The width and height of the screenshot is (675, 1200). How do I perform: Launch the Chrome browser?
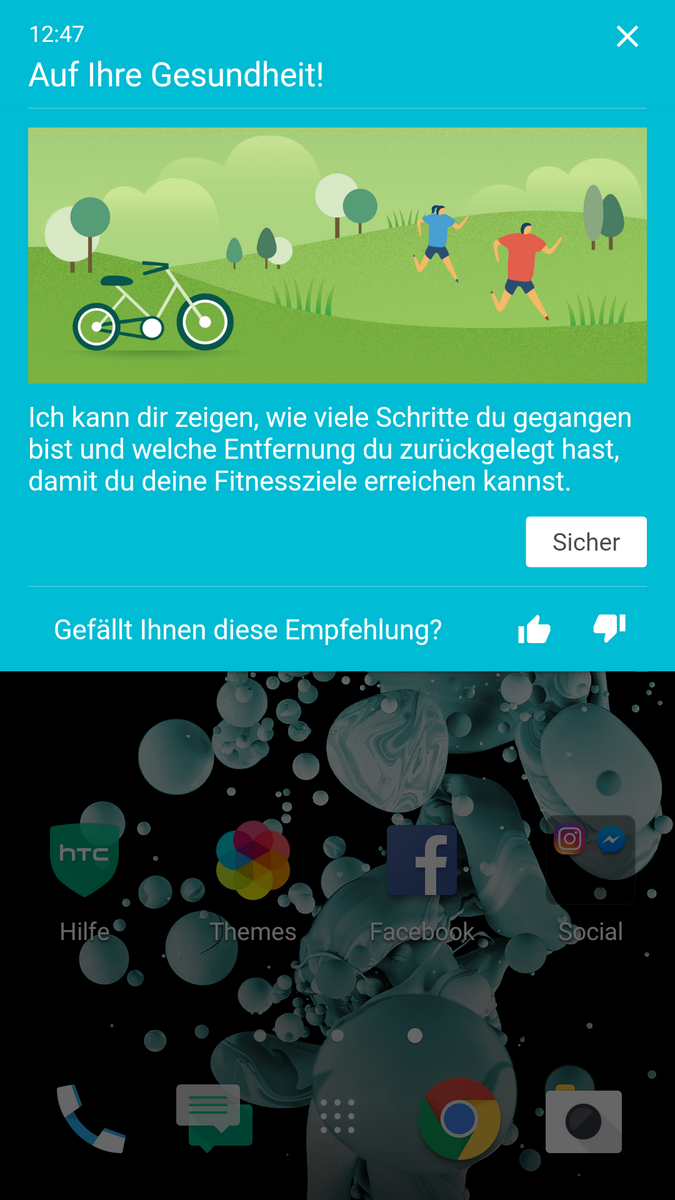click(459, 1118)
